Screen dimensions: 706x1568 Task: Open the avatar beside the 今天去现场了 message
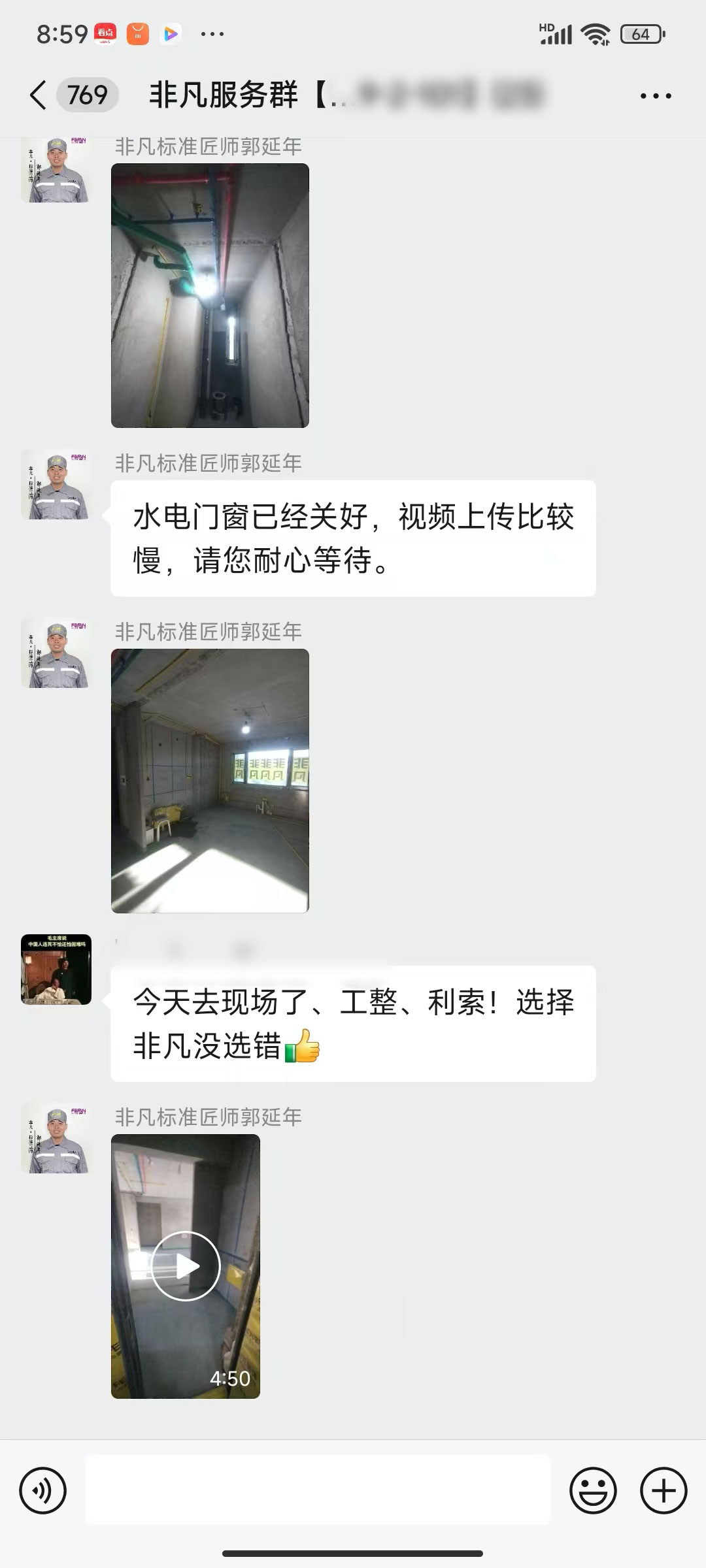56,970
